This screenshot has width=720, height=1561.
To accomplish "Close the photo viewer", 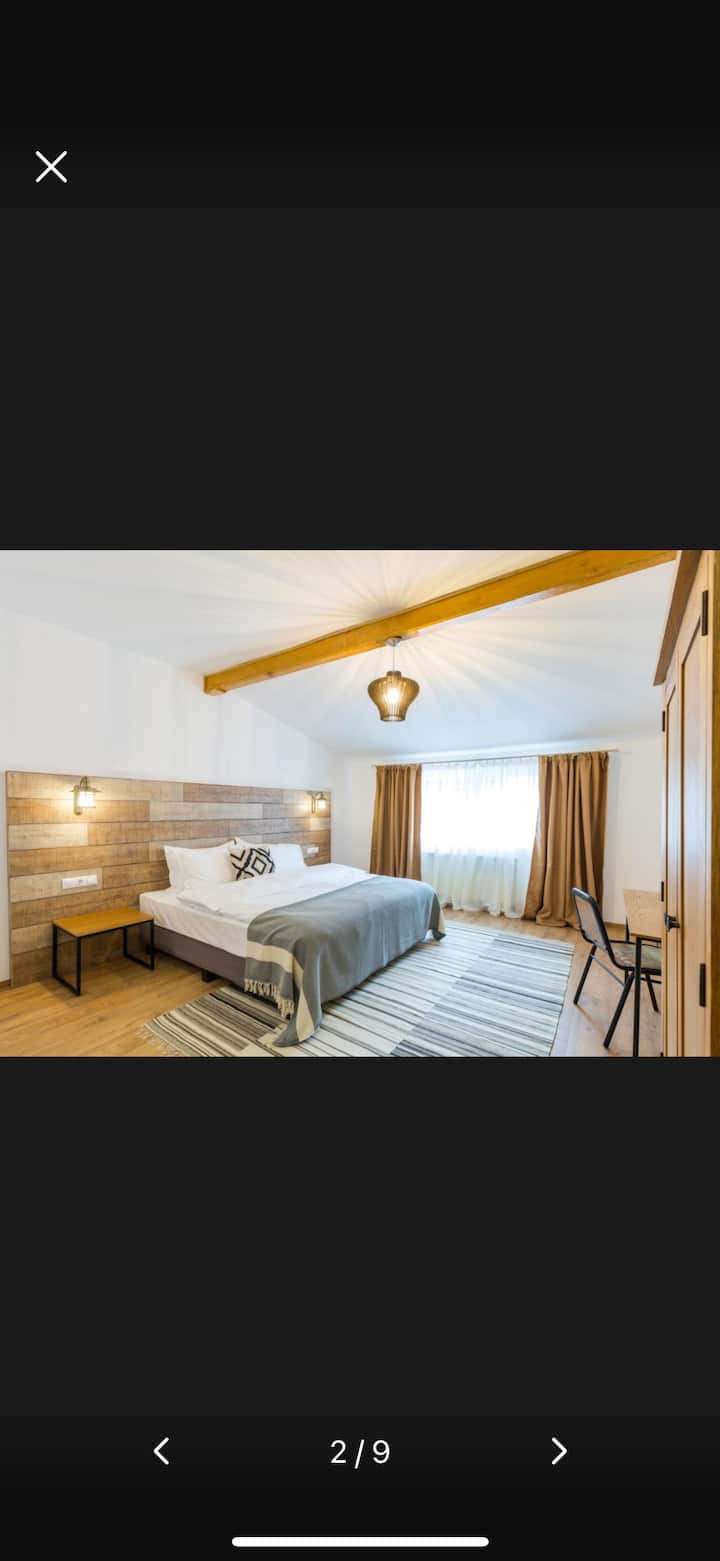I will [x=51, y=167].
